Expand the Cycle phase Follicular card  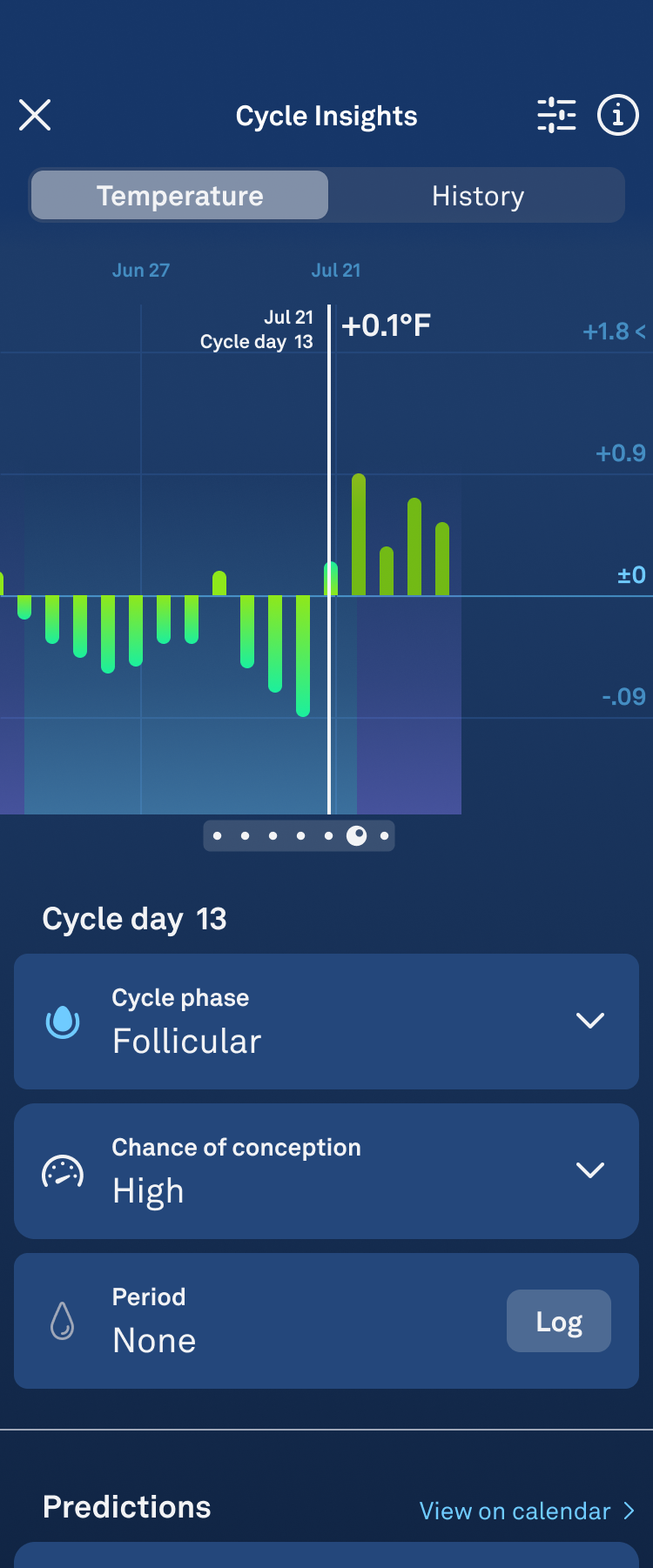click(x=589, y=1021)
